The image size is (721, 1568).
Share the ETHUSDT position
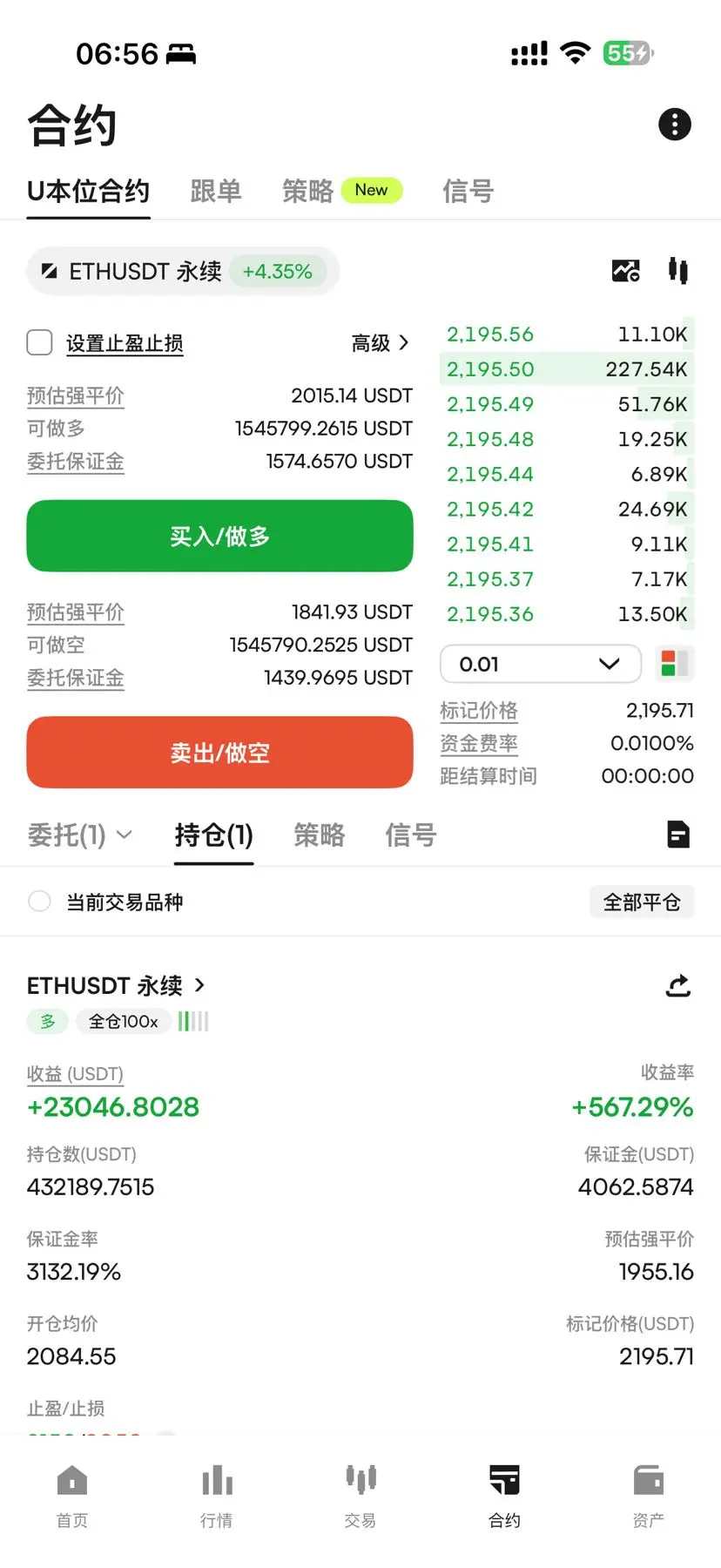[x=677, y=985]
